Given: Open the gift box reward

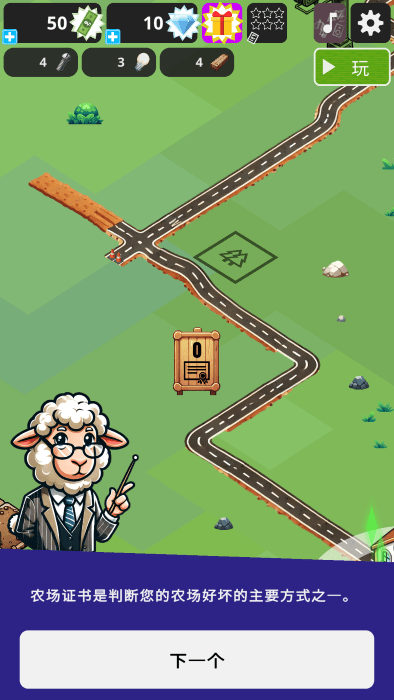Looking at the screenshot, I should point(222,23).
